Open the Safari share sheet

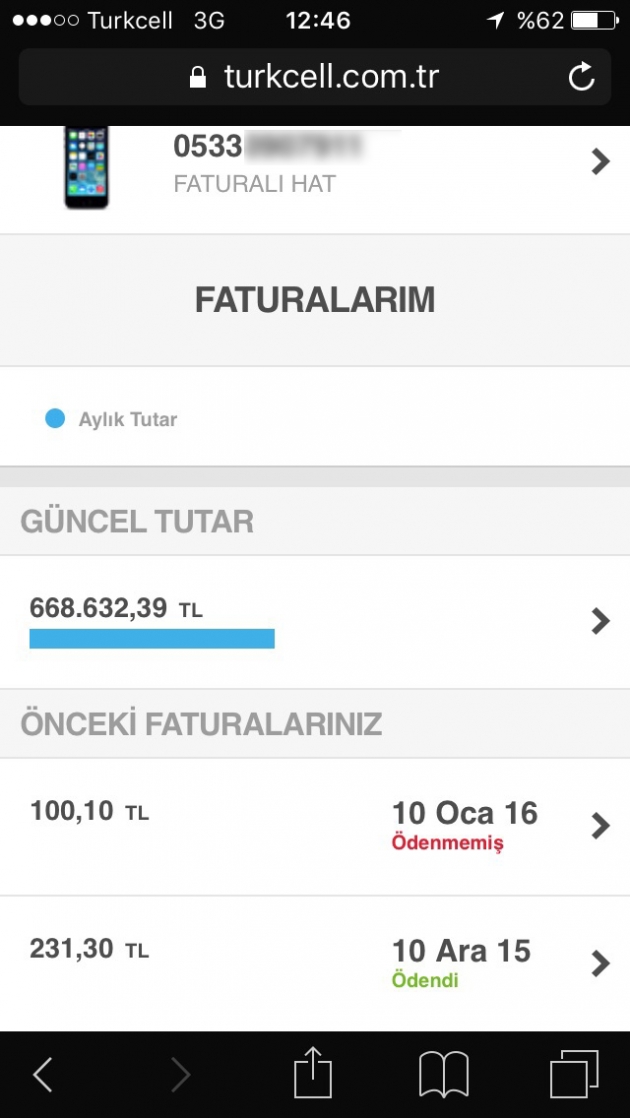(x=314, y=1072)
